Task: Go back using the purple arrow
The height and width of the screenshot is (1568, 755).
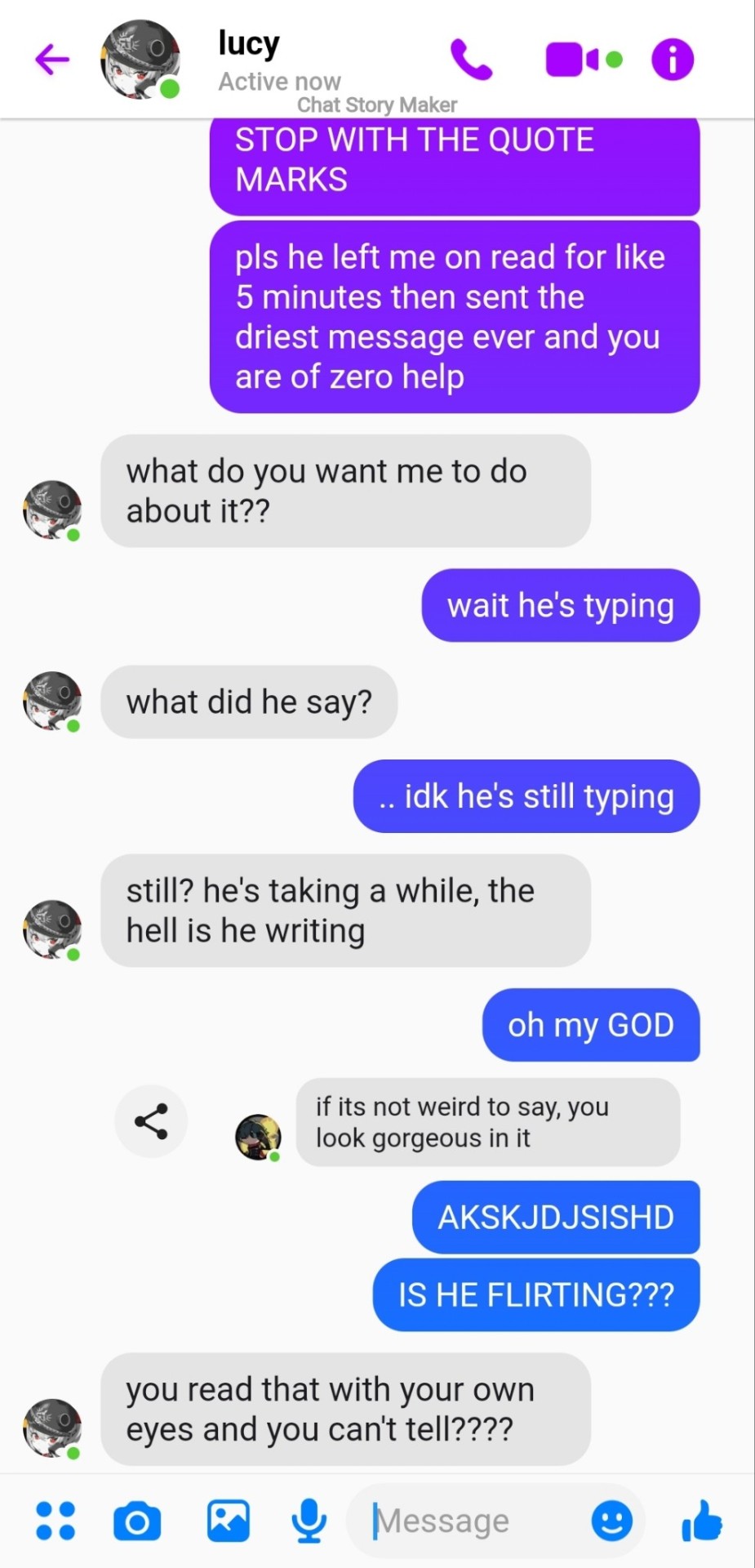Action: tap(52, 60)
